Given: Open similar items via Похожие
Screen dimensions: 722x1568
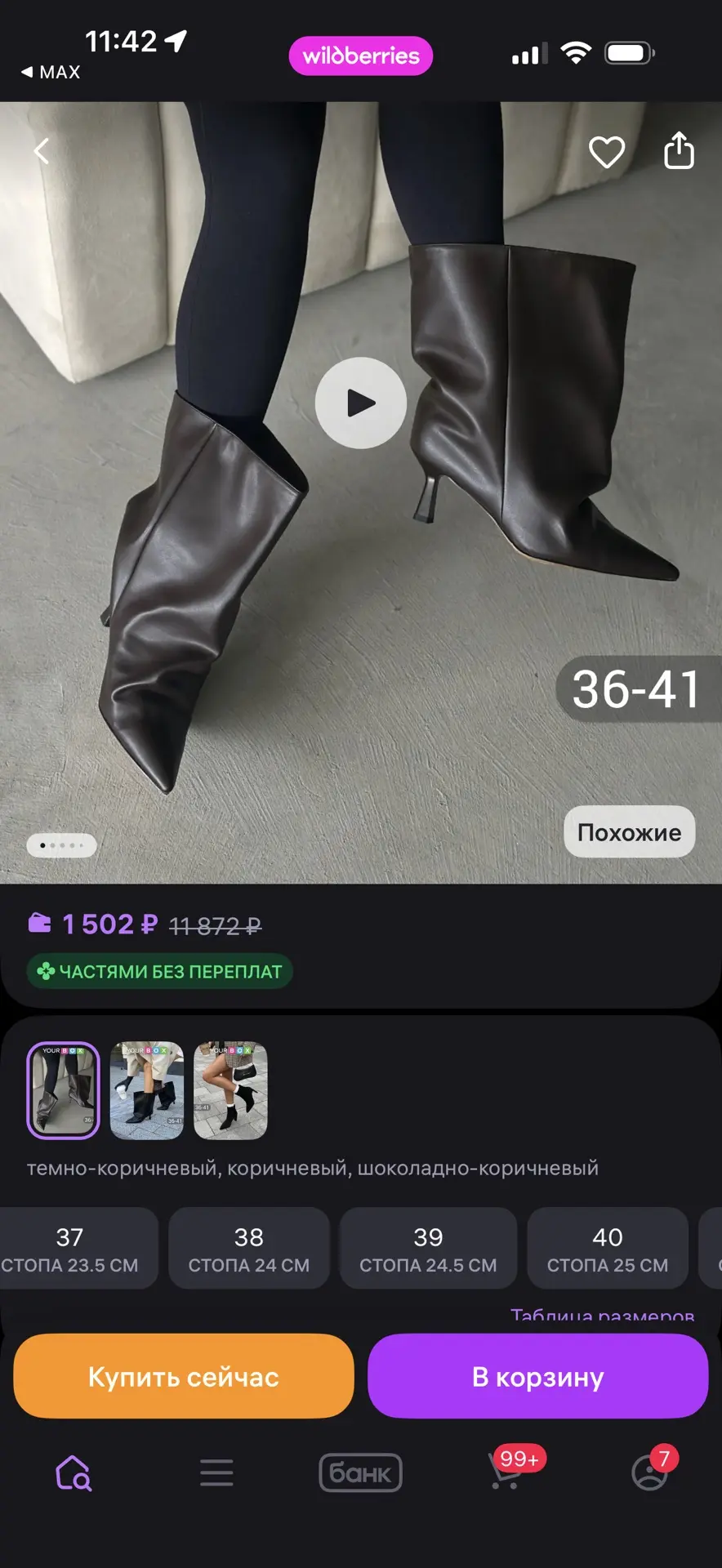Looking at the screenshot, I should coord(630,832).
